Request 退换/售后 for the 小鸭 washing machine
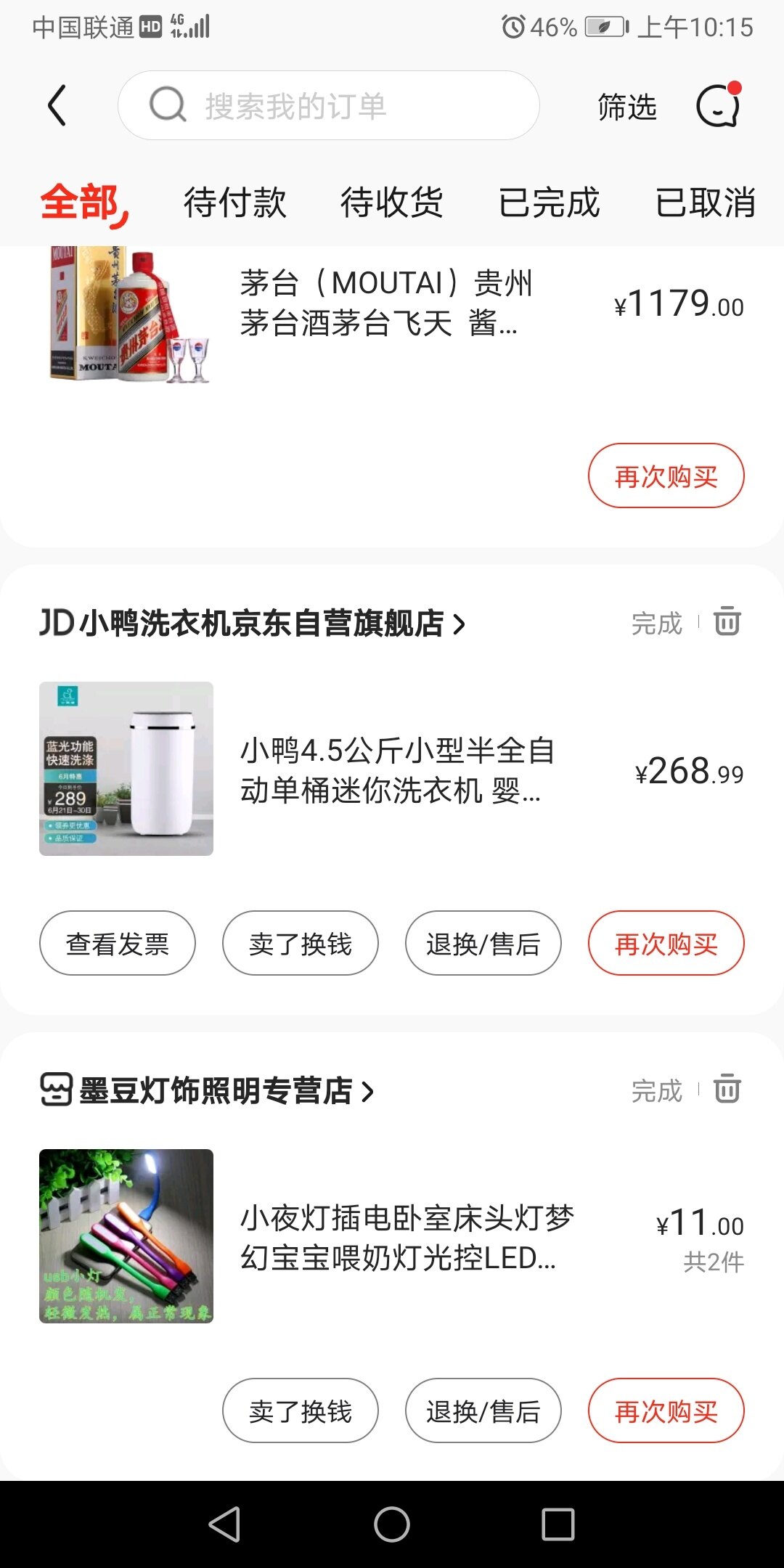Image resolution: width=784 pixels, height=1568 pixels. pos(483,944)
